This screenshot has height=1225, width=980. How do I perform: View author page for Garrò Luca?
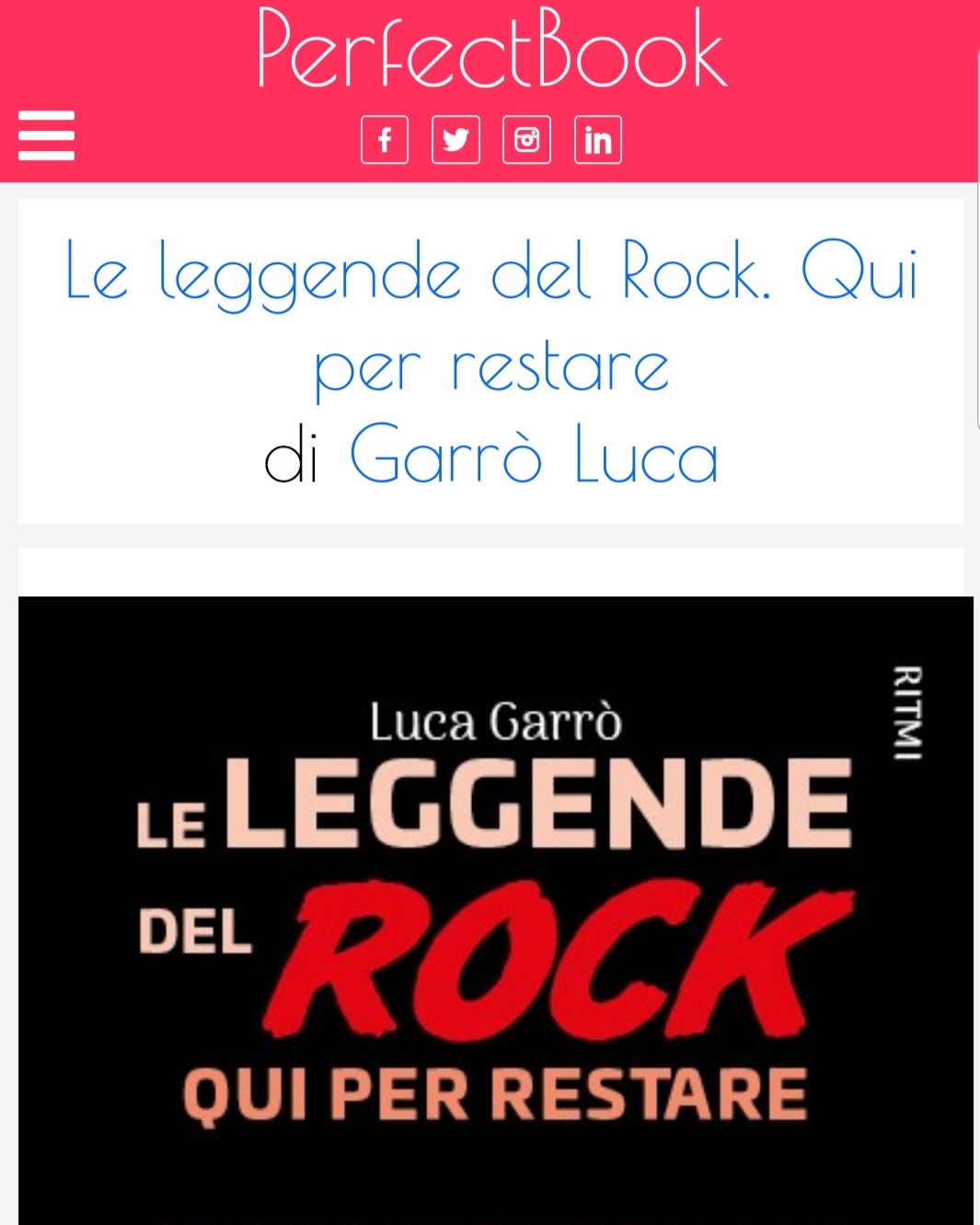[533, 456]
